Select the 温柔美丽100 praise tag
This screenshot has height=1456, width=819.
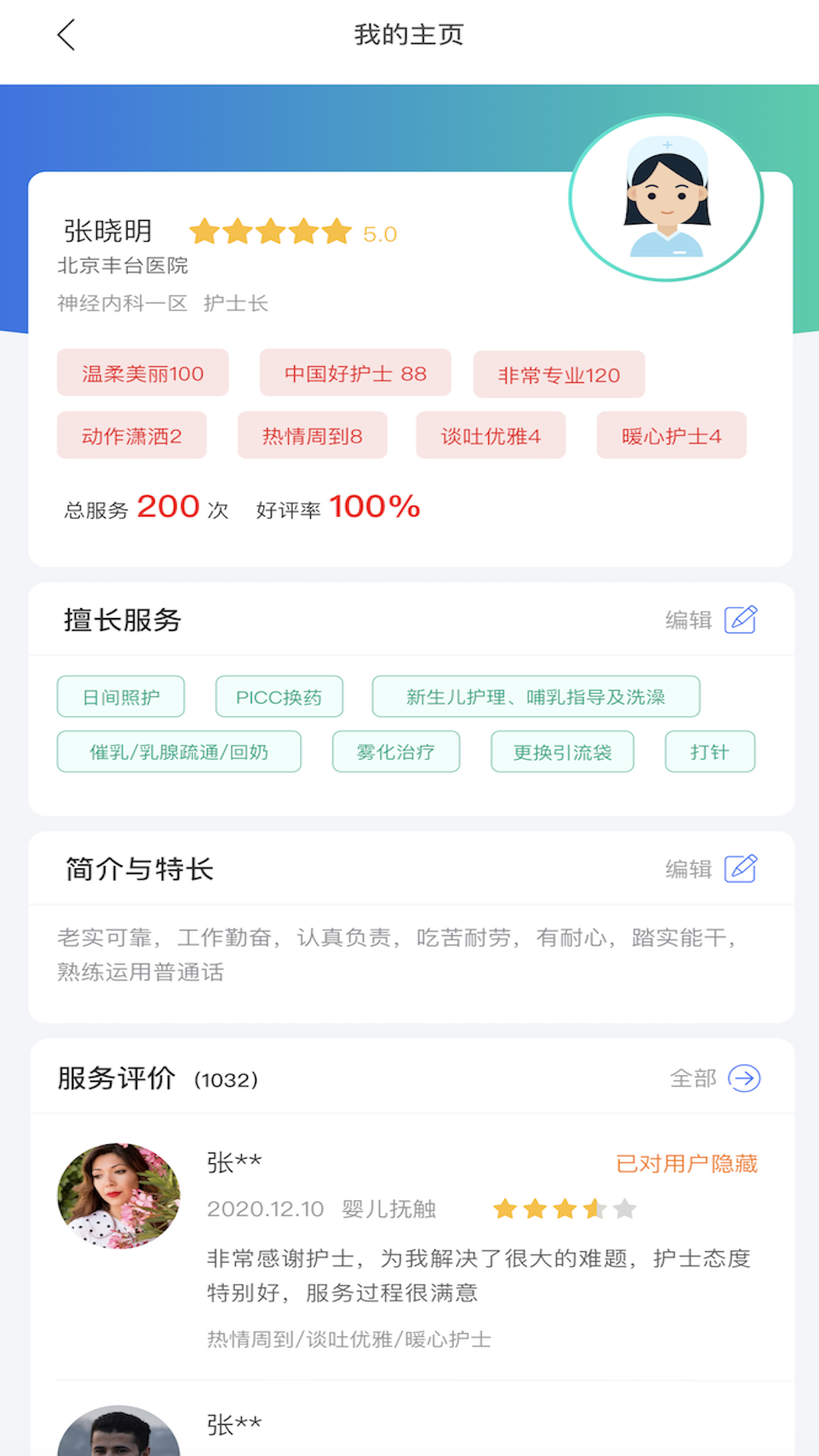point(143,373)
